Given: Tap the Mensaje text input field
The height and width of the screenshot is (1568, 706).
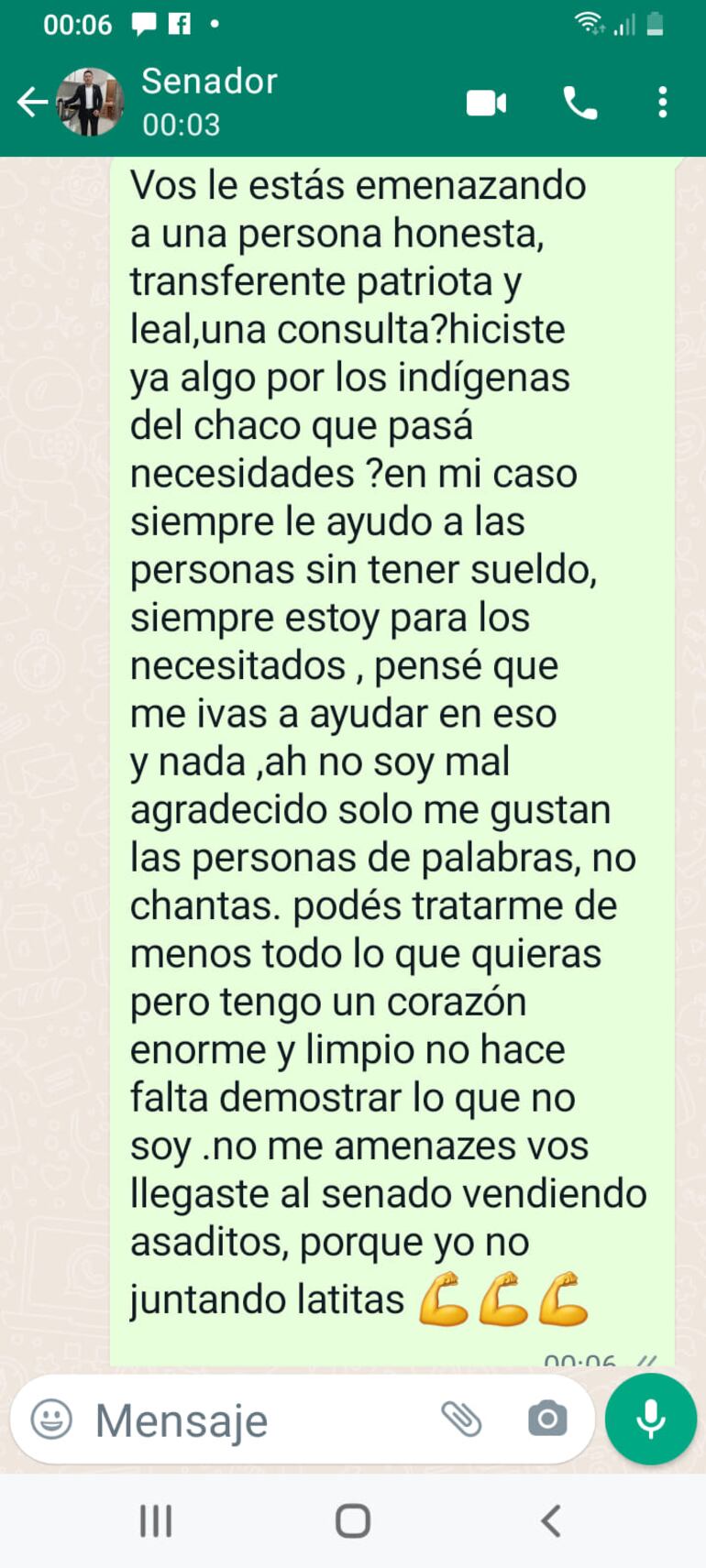Looking at the screenshot, I should click(229, 1418).
